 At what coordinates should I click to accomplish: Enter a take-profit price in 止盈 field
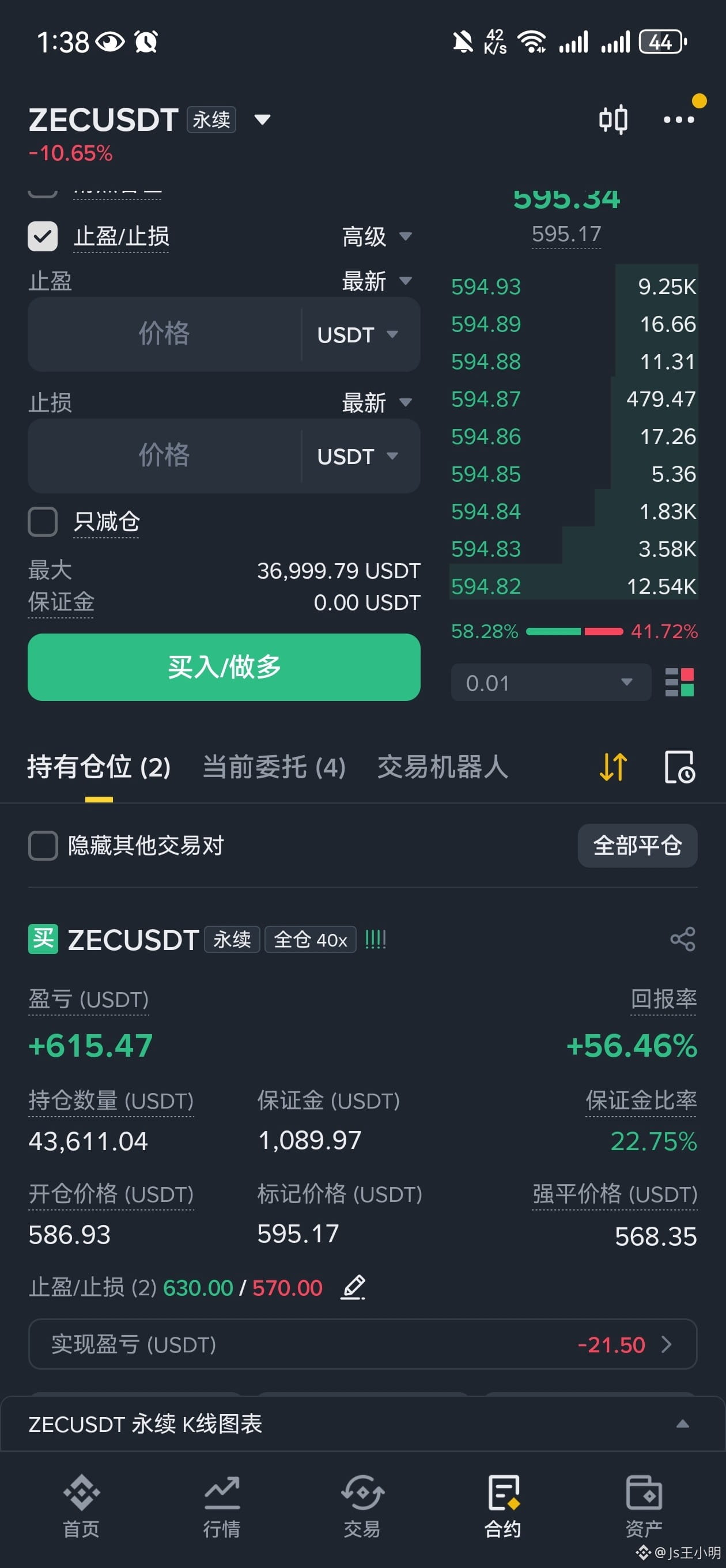coord(164,334)
